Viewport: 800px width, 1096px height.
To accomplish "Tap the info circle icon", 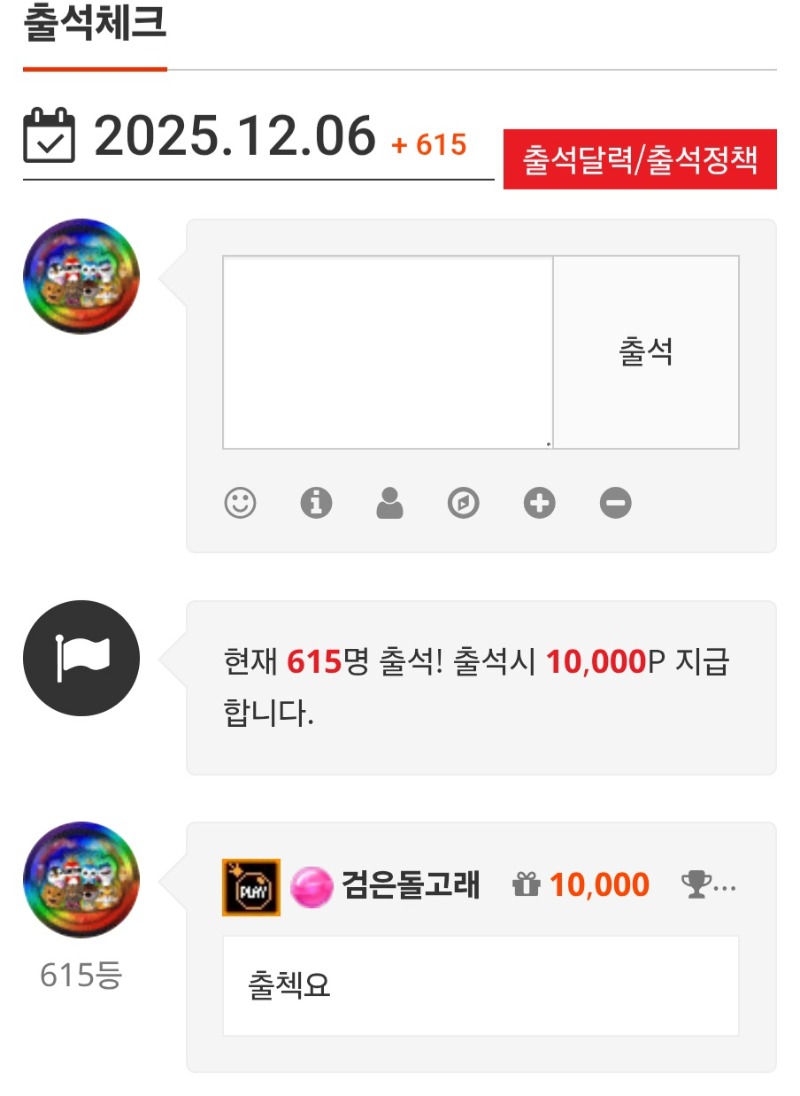I will coord(316,503).
